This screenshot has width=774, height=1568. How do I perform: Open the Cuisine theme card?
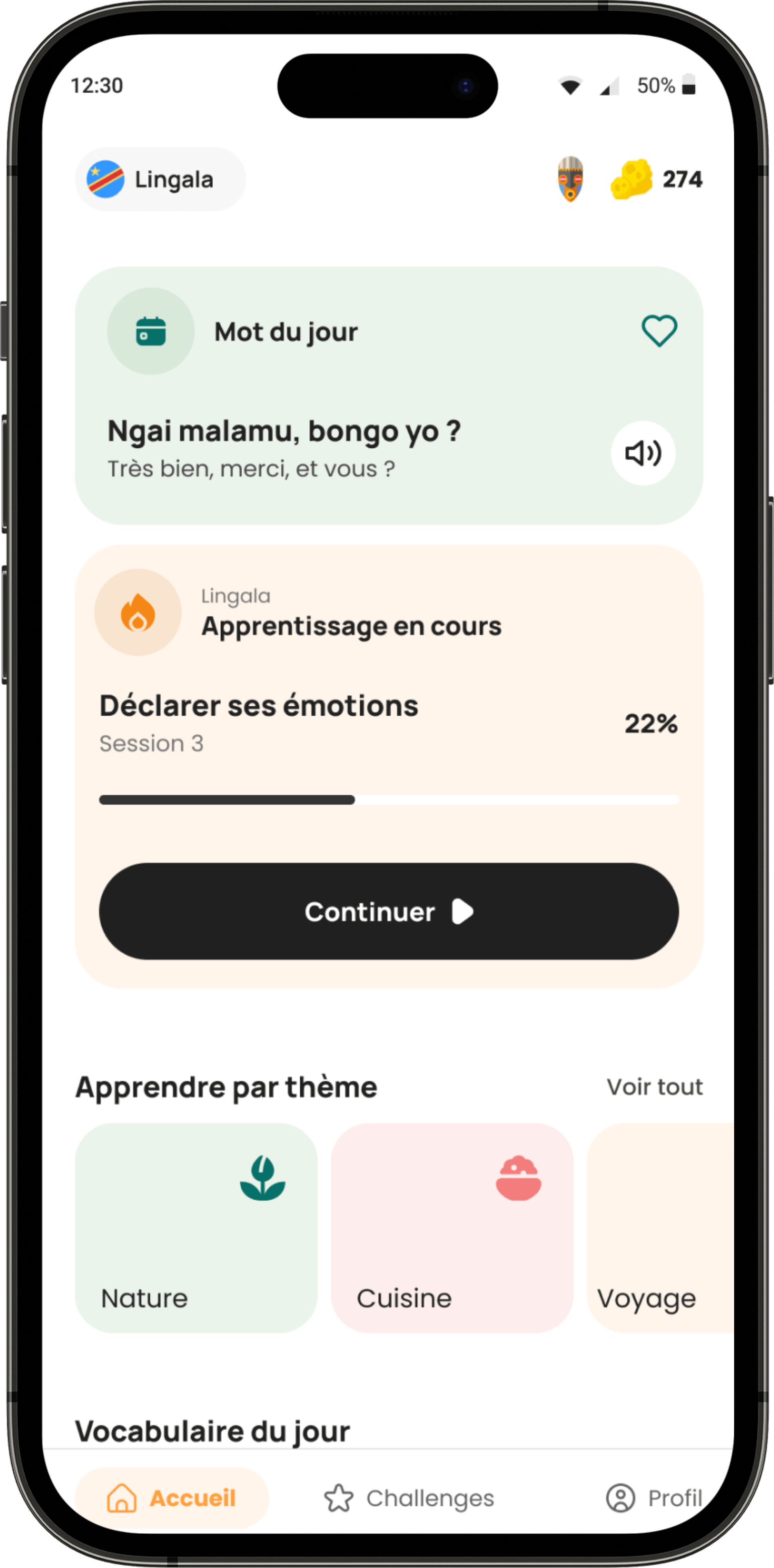pos(452,1229)
